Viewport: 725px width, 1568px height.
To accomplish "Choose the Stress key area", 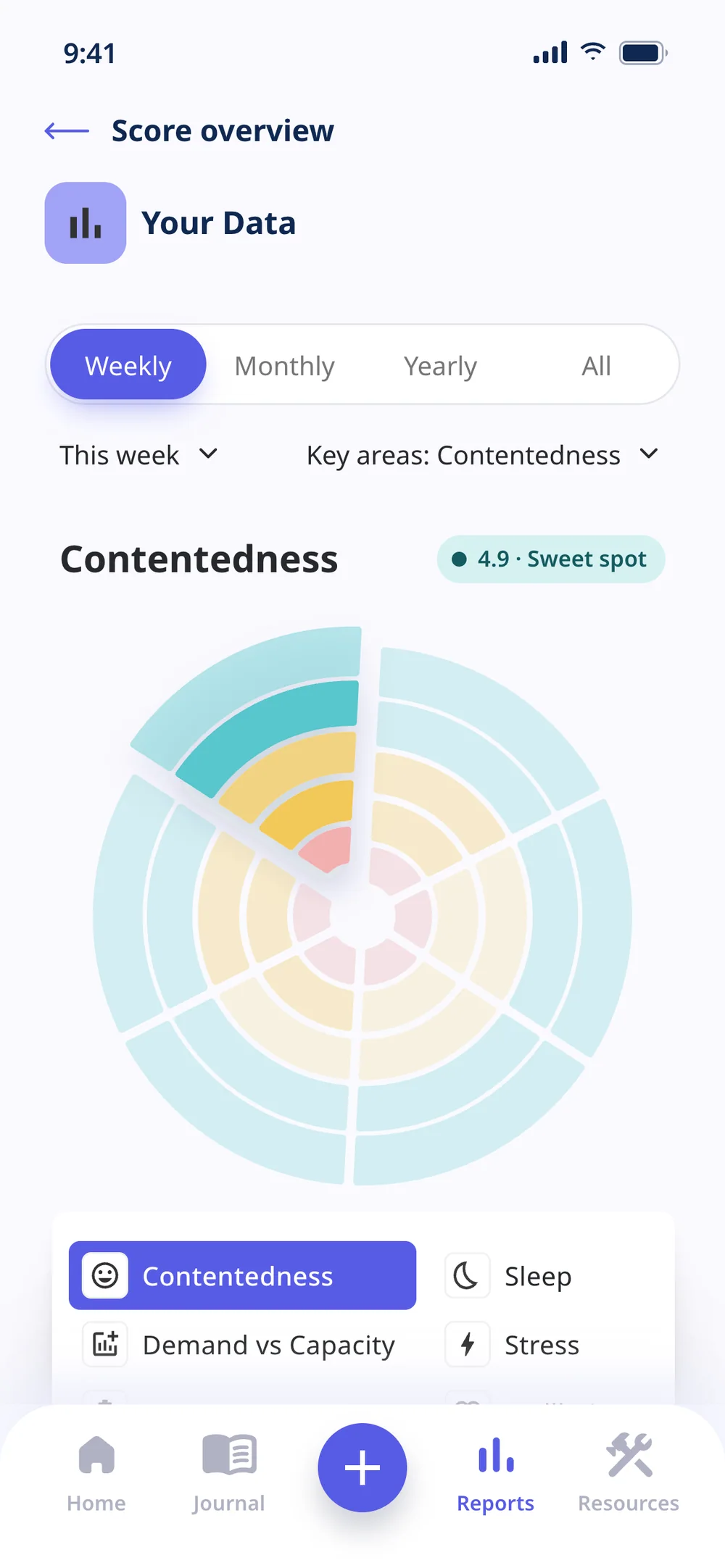I will (513, 1345).
